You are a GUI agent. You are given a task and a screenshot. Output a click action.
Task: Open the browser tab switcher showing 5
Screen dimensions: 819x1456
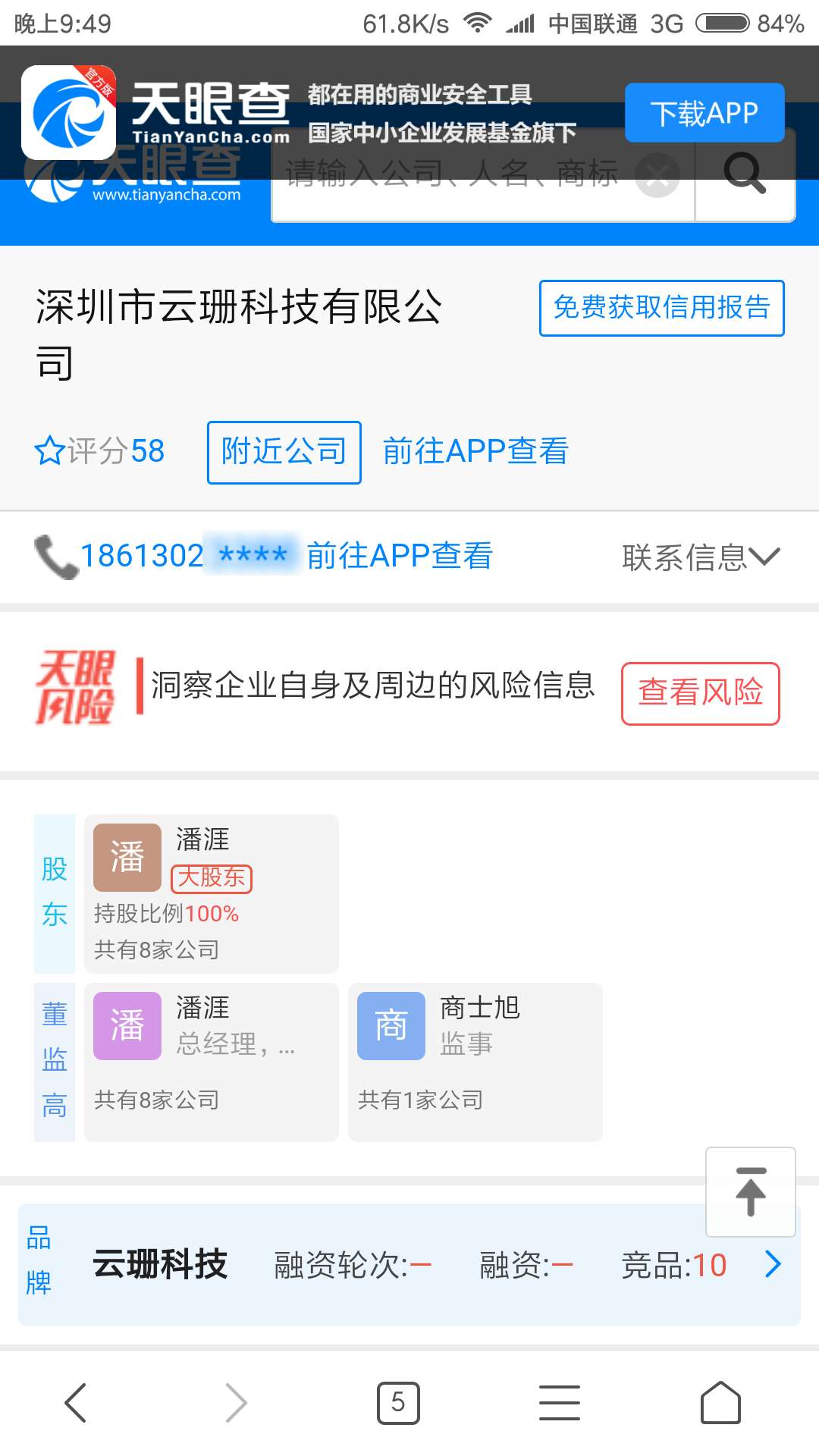(x=398, y=1402)
